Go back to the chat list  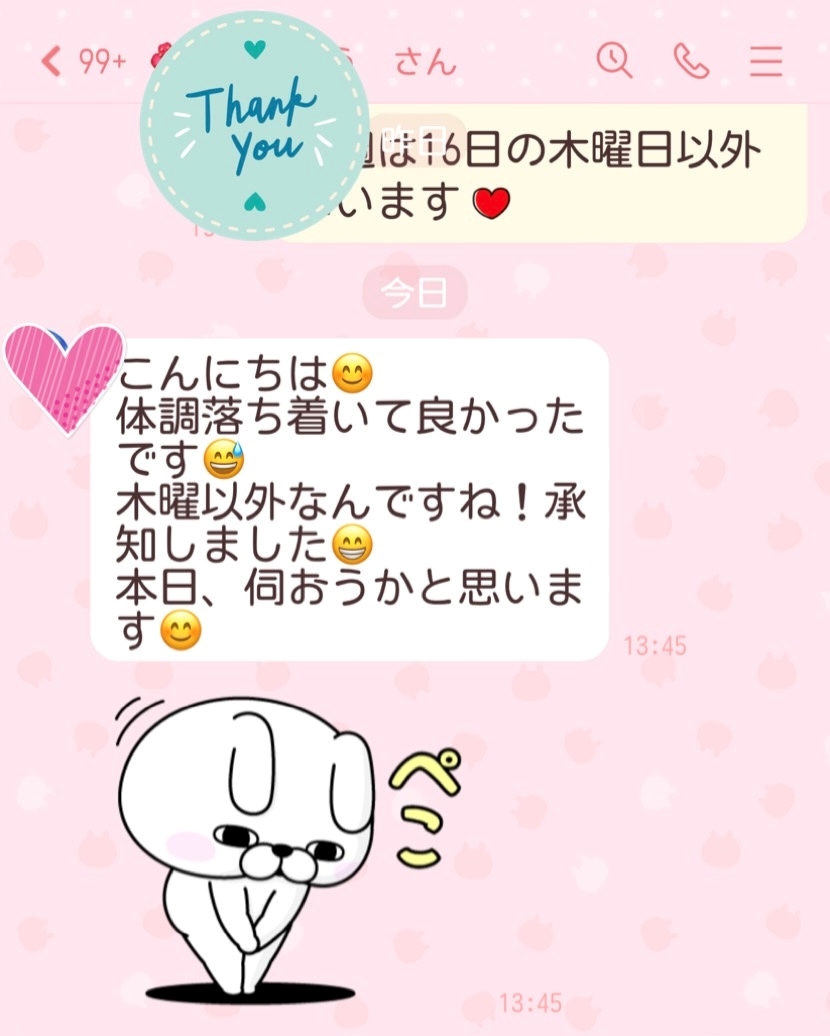pyautogui.click(x=52, y=61)
